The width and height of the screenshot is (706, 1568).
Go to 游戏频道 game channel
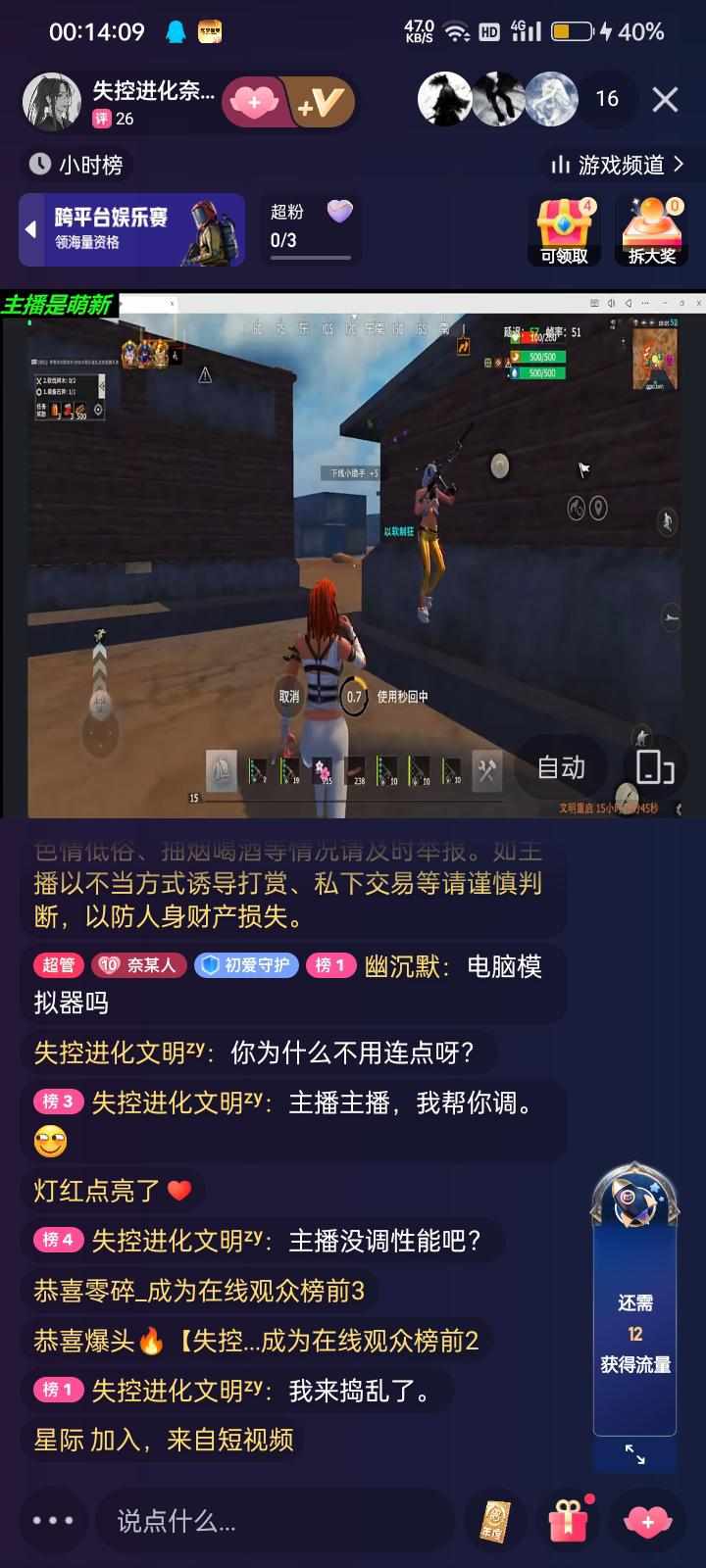pyautogui.click(x=618, y=165)
